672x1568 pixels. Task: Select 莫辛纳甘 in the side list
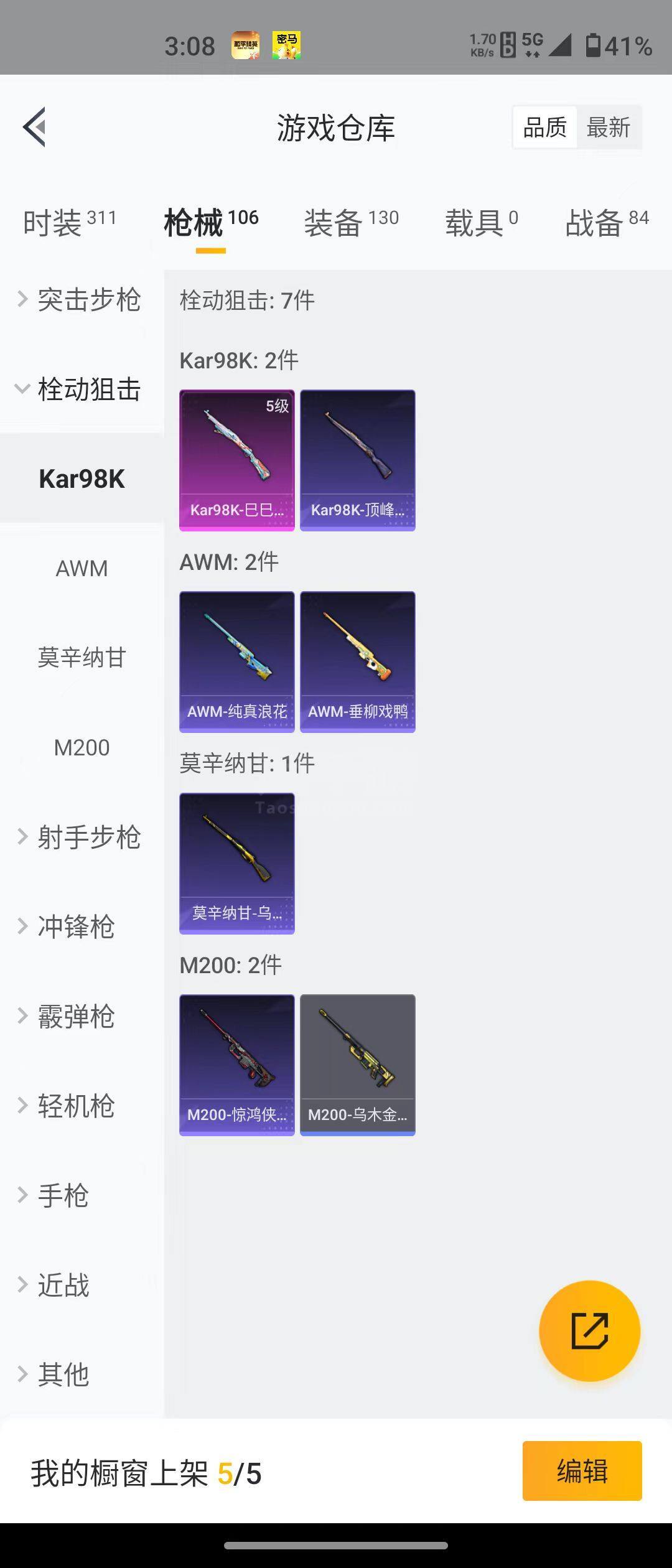tap(82, 658)
